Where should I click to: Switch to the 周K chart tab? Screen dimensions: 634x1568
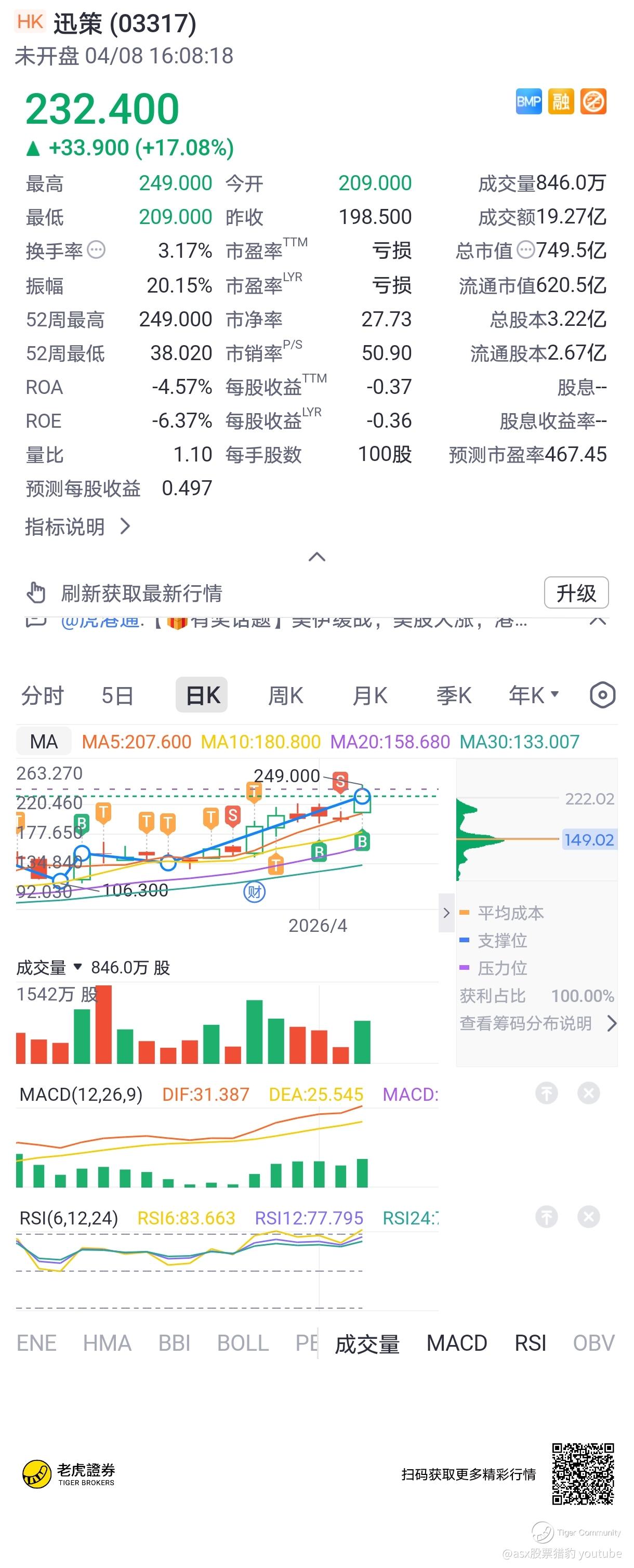click(285, 695)
